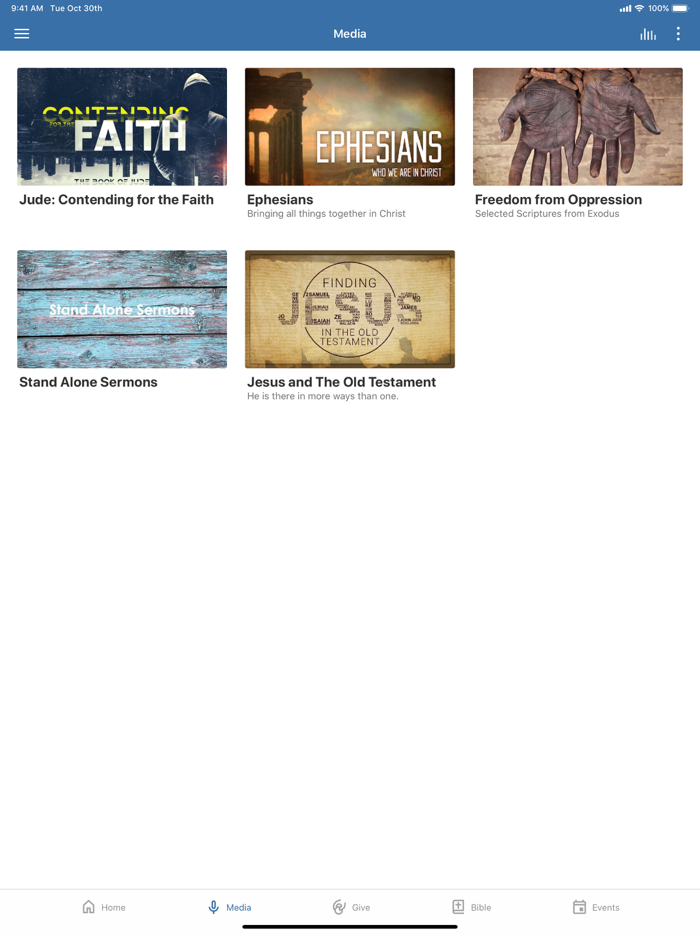Image resolution: width=700 pixels, height=934 pixels.
Task: Select Jesus and The Old Testament series
Action: (x=350, y=309)
